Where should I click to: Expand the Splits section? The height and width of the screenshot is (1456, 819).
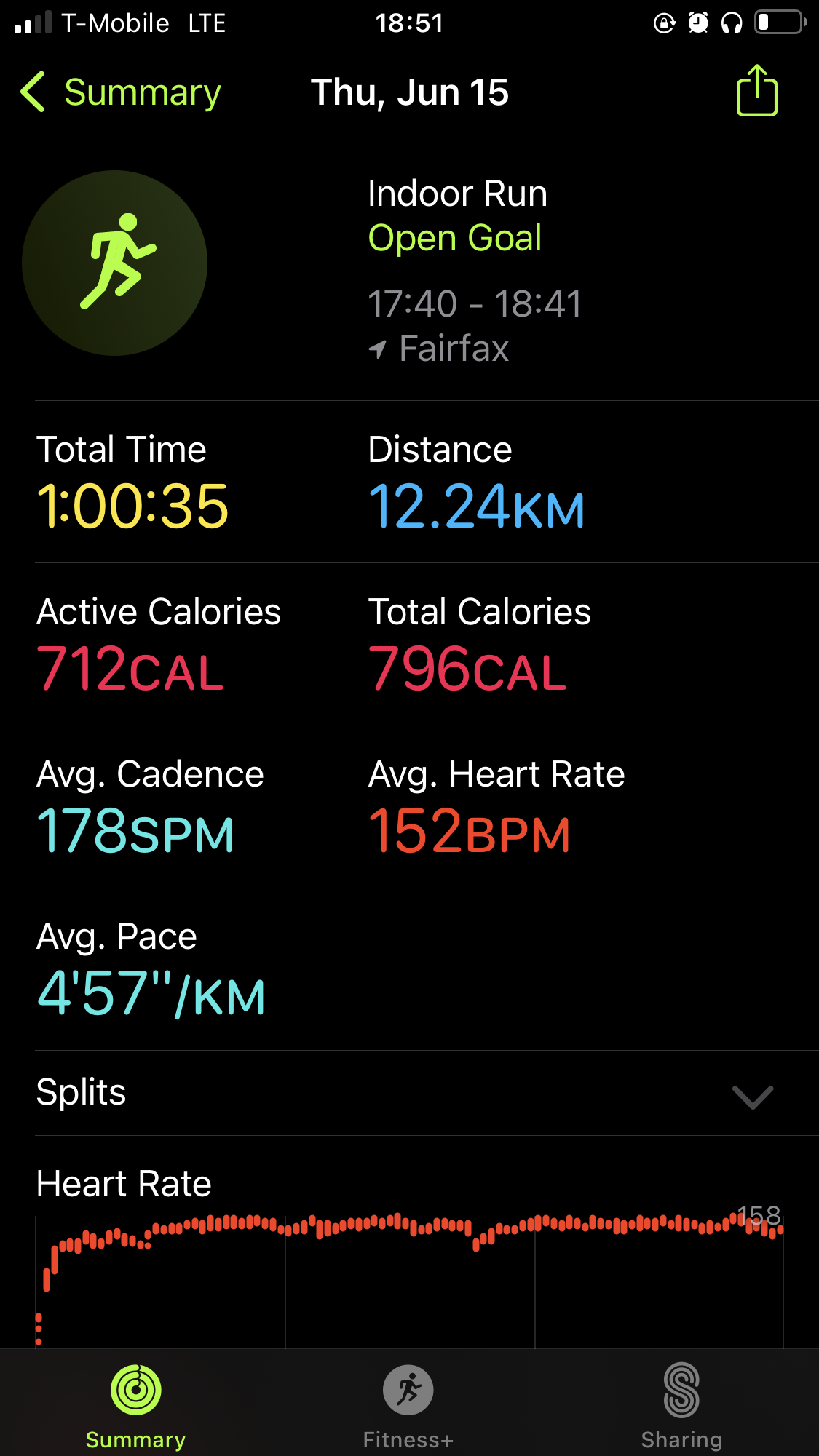(x=427, y=1093)
